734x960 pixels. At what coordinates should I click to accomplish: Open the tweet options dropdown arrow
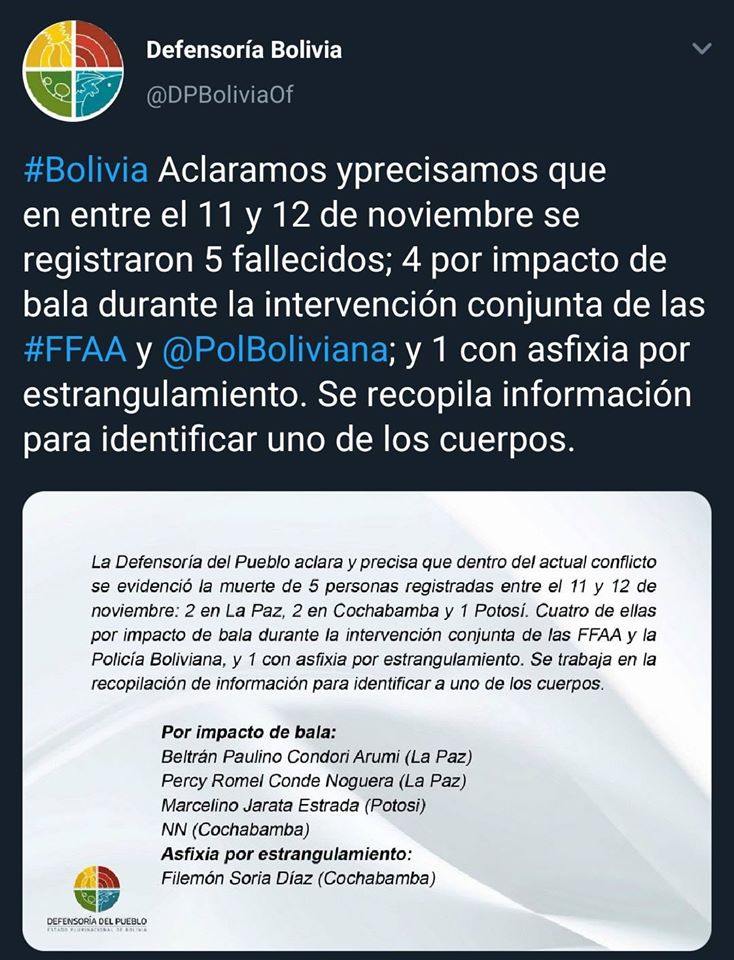(x=702, y=49)
